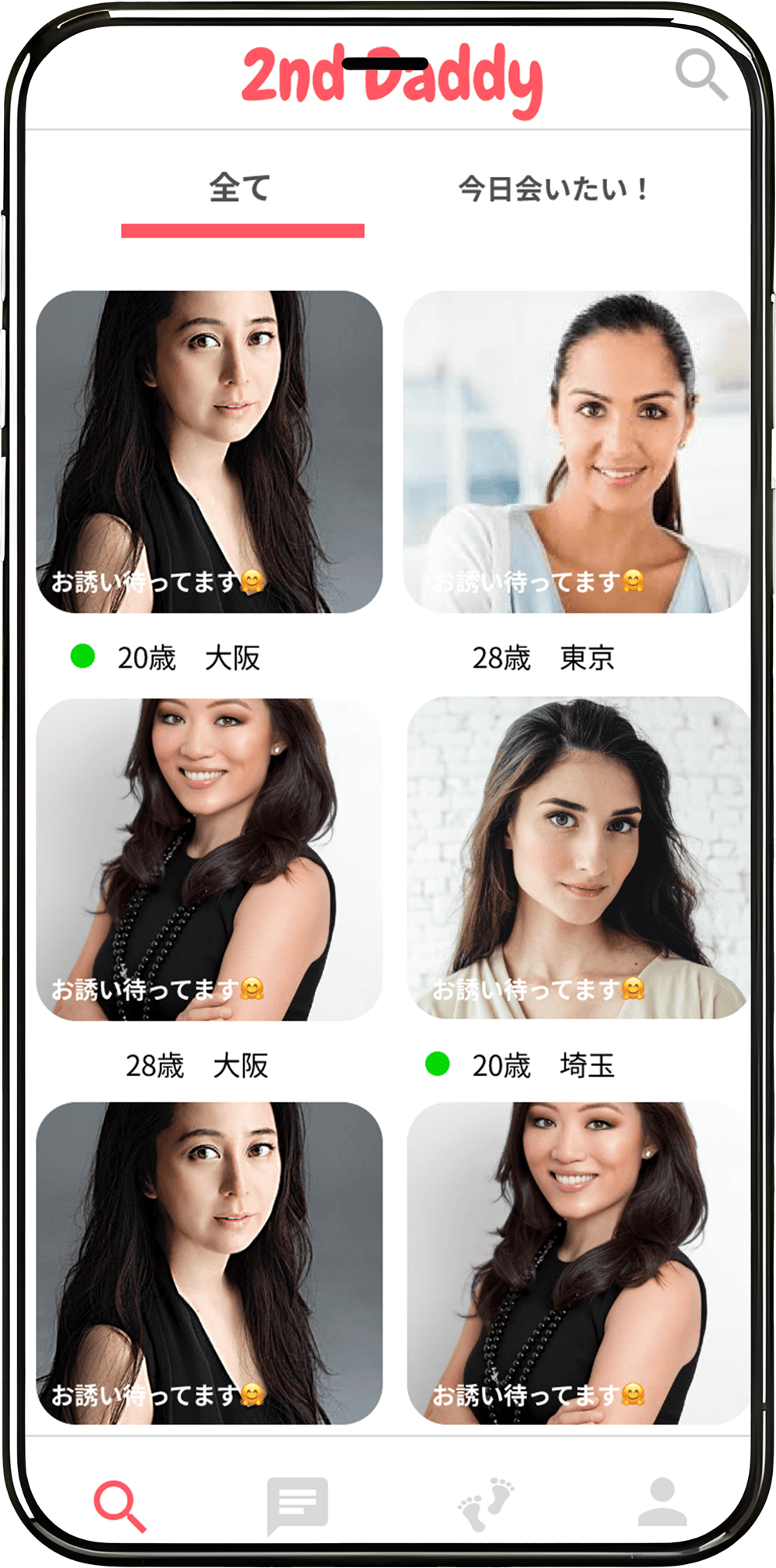Switch to the 今日会いたい！ tab
Image resolution: width=776 pixels, height=1568 pixels.
pos(553,189)
